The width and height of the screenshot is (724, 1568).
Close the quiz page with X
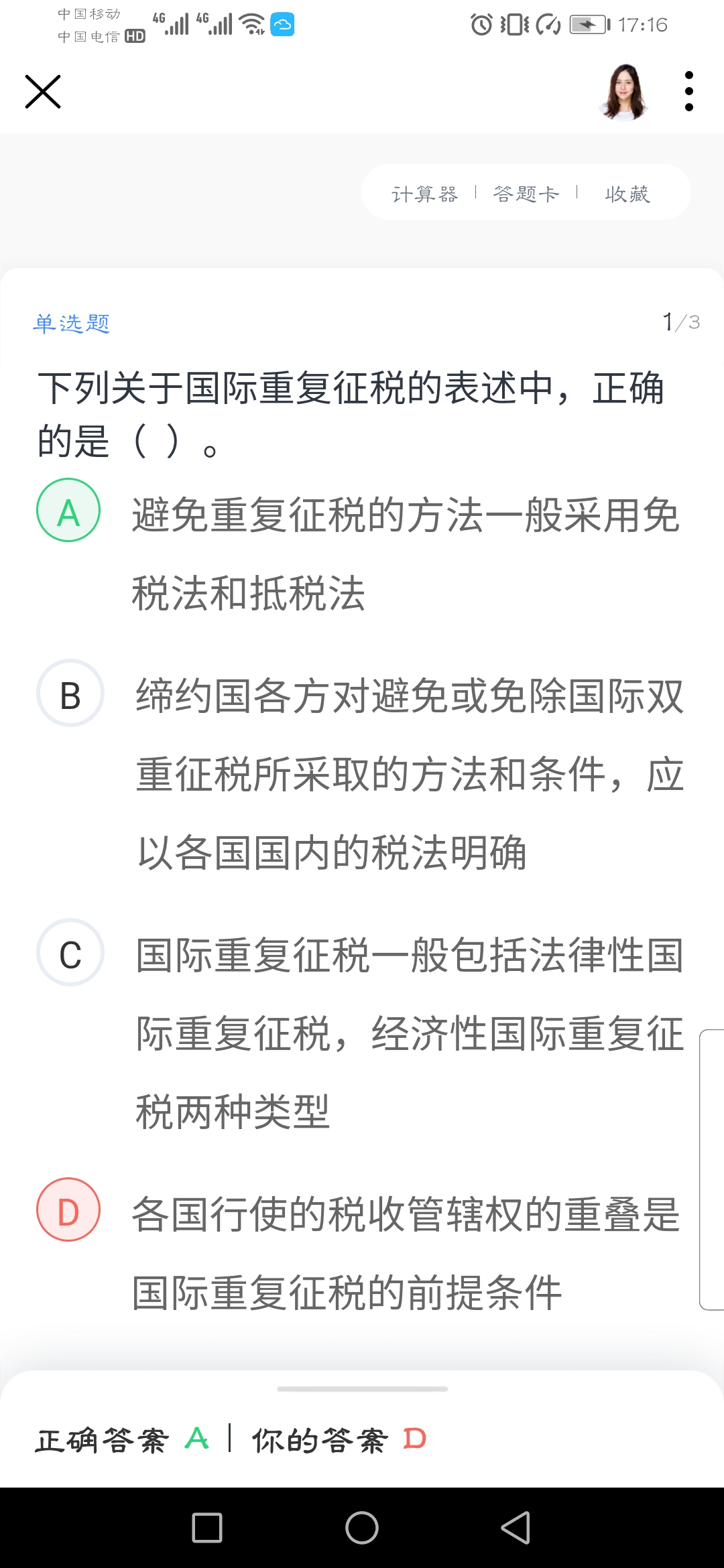(43, 92)
